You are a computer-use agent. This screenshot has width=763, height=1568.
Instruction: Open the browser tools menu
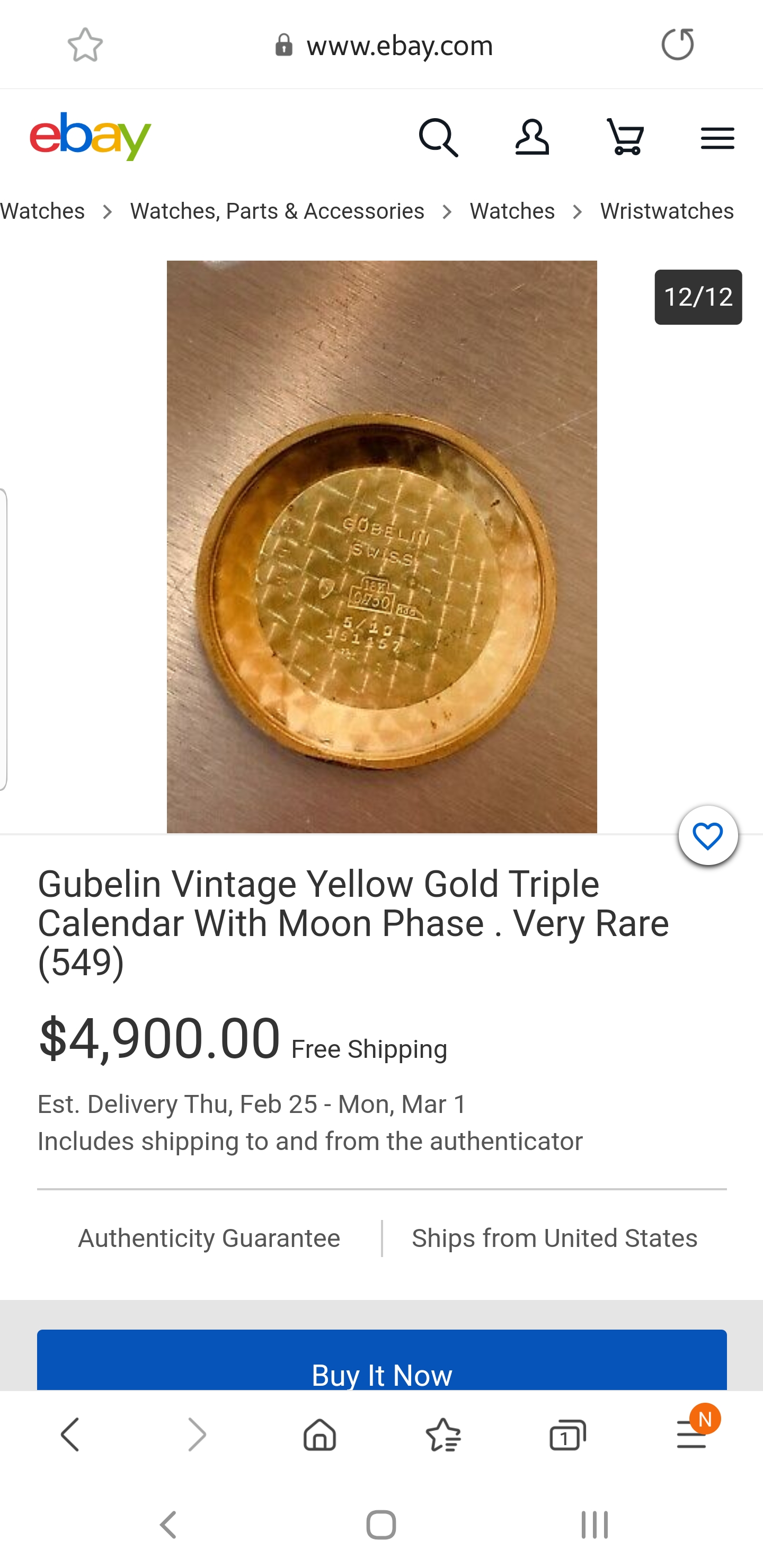(x=691, y=1435)
